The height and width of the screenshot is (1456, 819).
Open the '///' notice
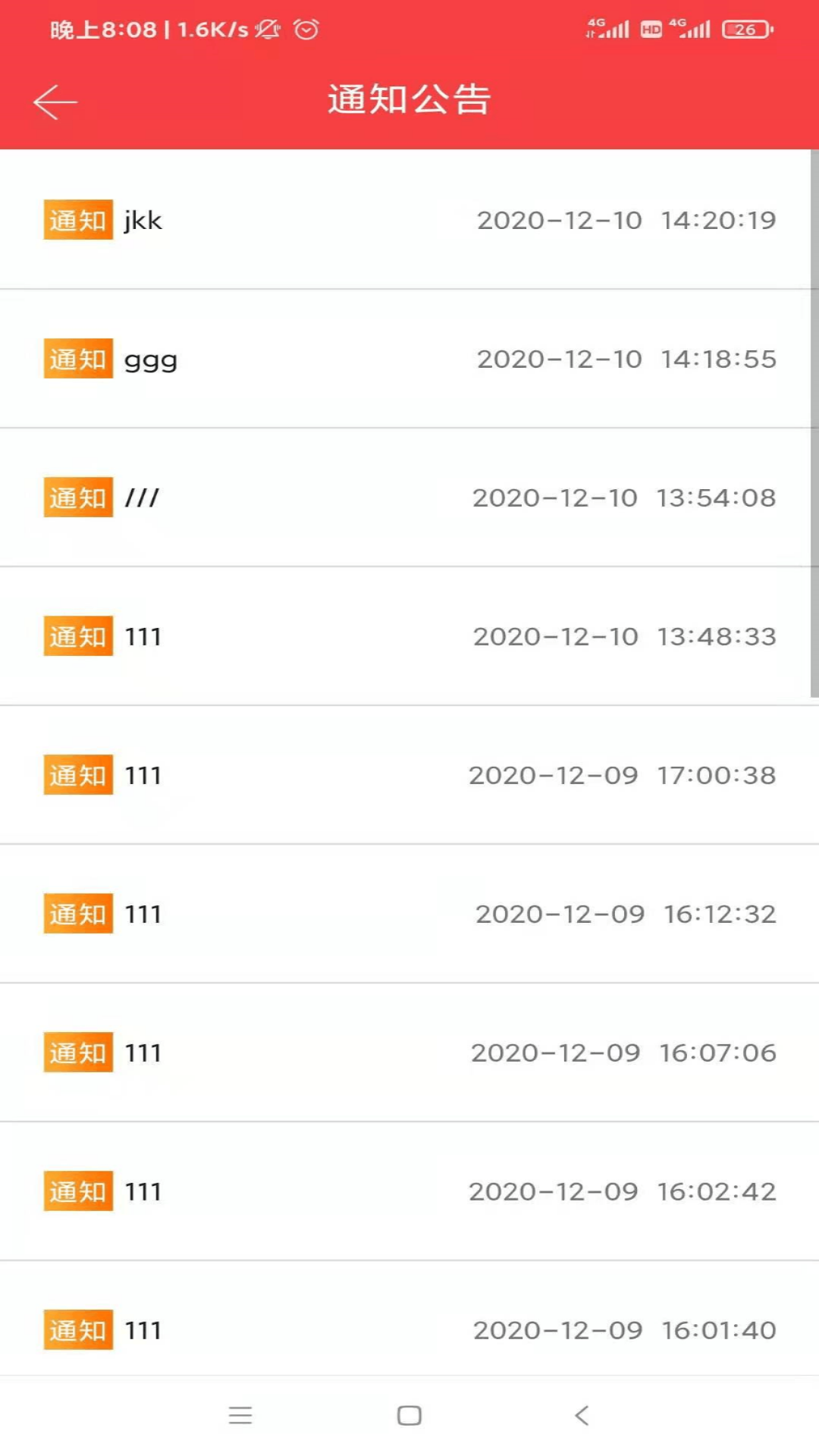(x=409, y=497)
